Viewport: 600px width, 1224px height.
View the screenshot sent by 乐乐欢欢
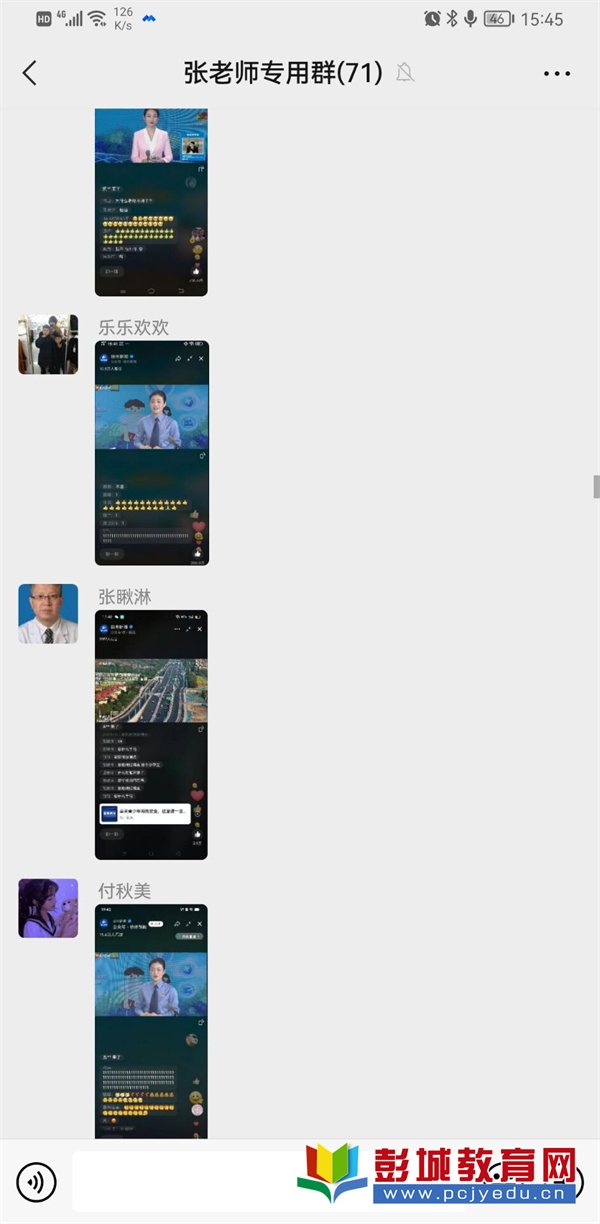(152, 453)
